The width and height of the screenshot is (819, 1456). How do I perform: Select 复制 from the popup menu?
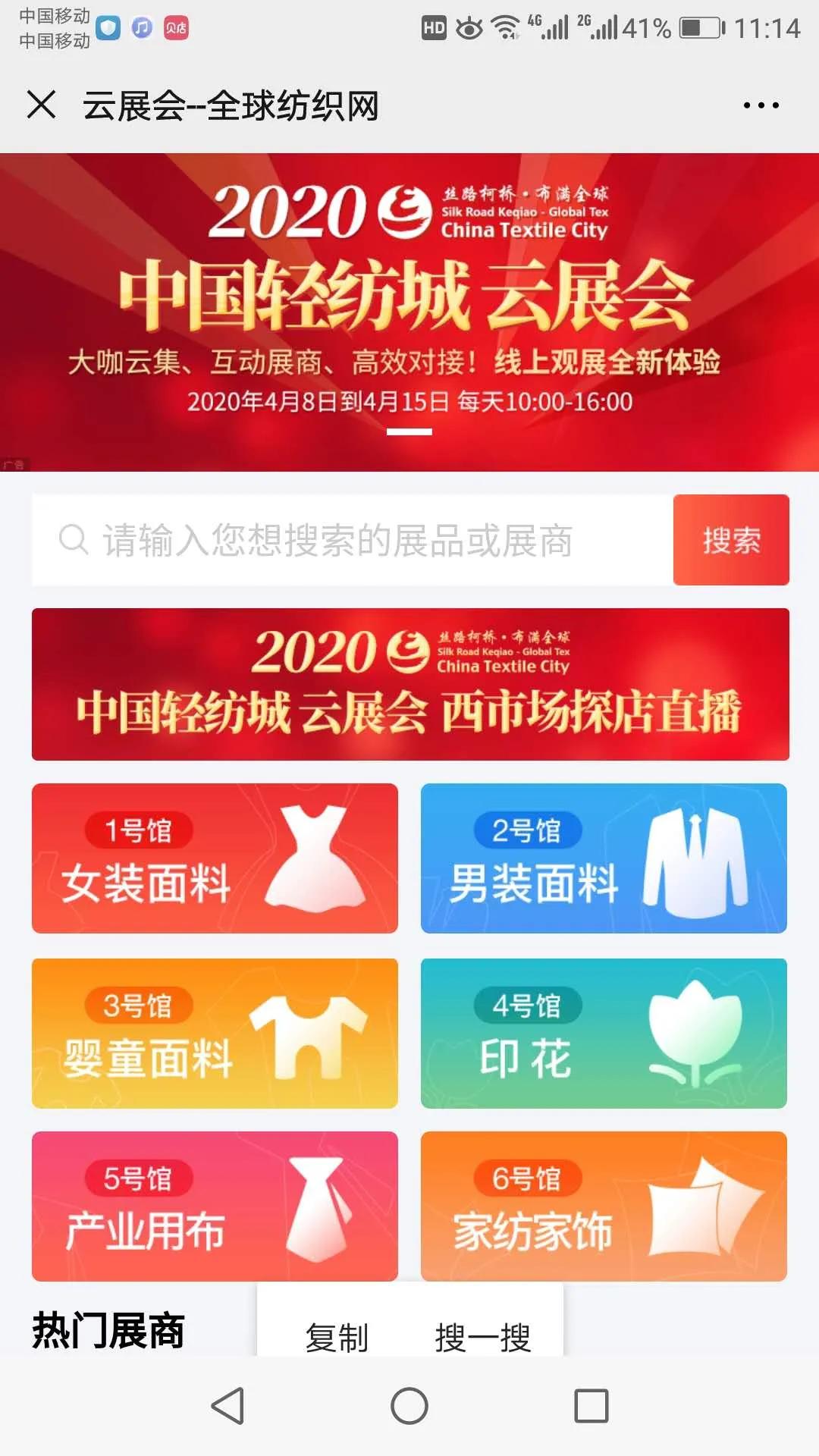(x=337, y=1338)
